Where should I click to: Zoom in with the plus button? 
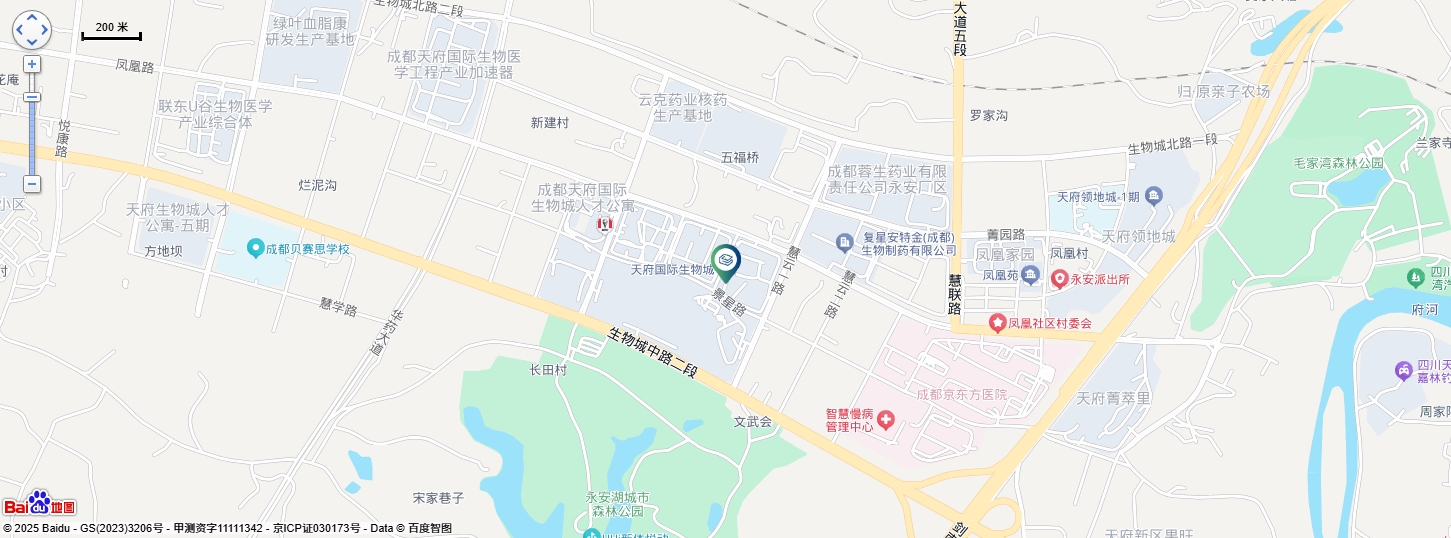point(32,64)
